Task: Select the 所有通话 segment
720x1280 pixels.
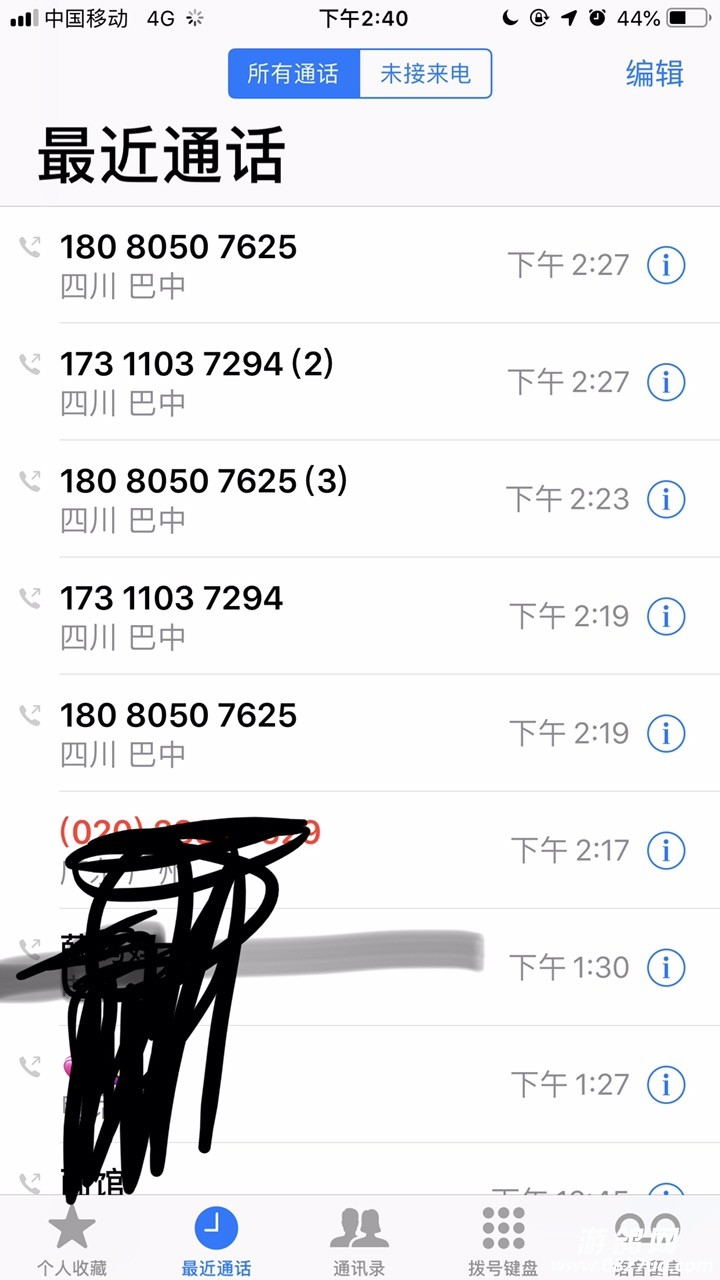Action: (x=293, y=74)
